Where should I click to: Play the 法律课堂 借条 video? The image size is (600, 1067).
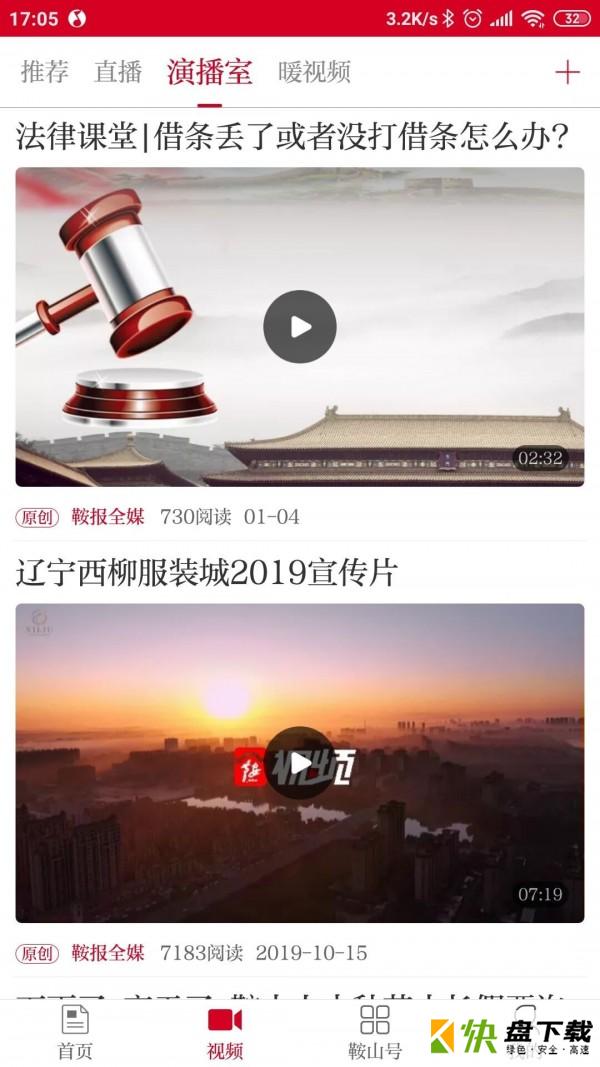click(300, 327)
